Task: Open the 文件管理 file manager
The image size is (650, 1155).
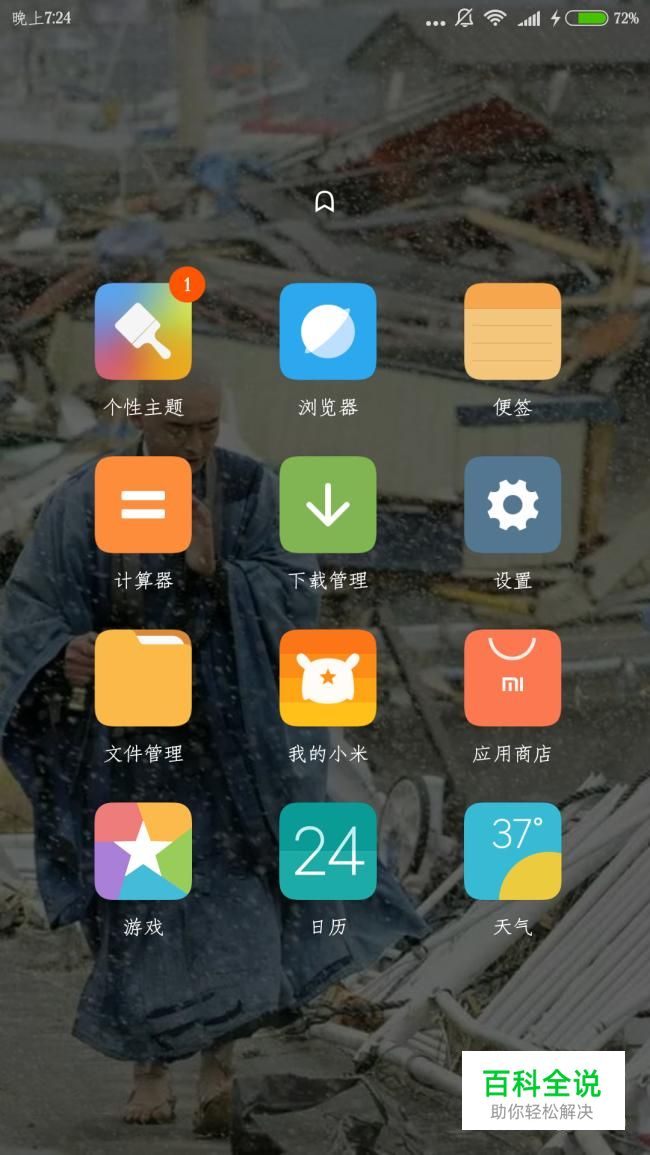Action: (x=143, y=677)
